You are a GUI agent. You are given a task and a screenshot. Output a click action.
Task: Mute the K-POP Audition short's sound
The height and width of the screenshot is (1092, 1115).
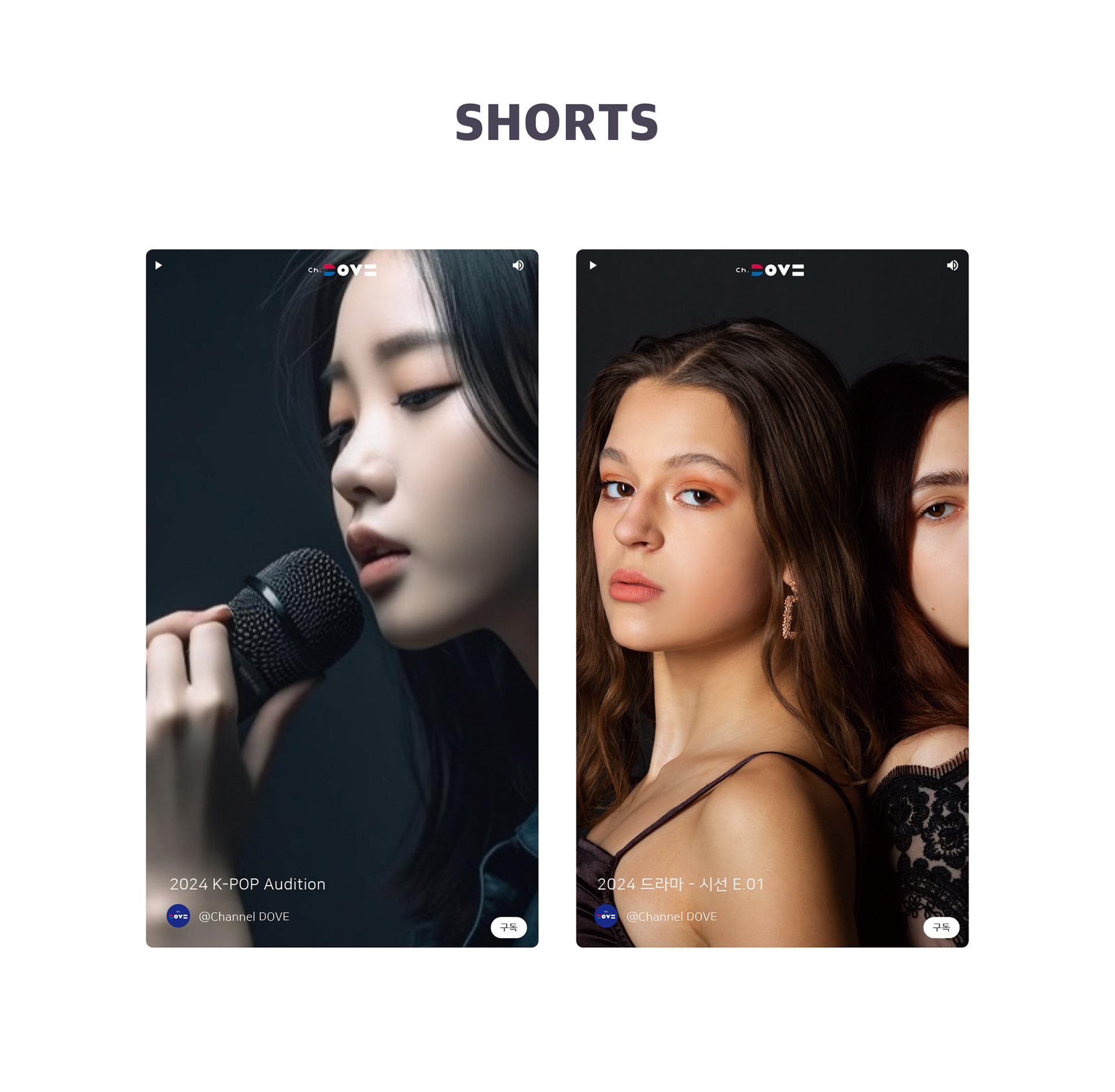[518, 265]
